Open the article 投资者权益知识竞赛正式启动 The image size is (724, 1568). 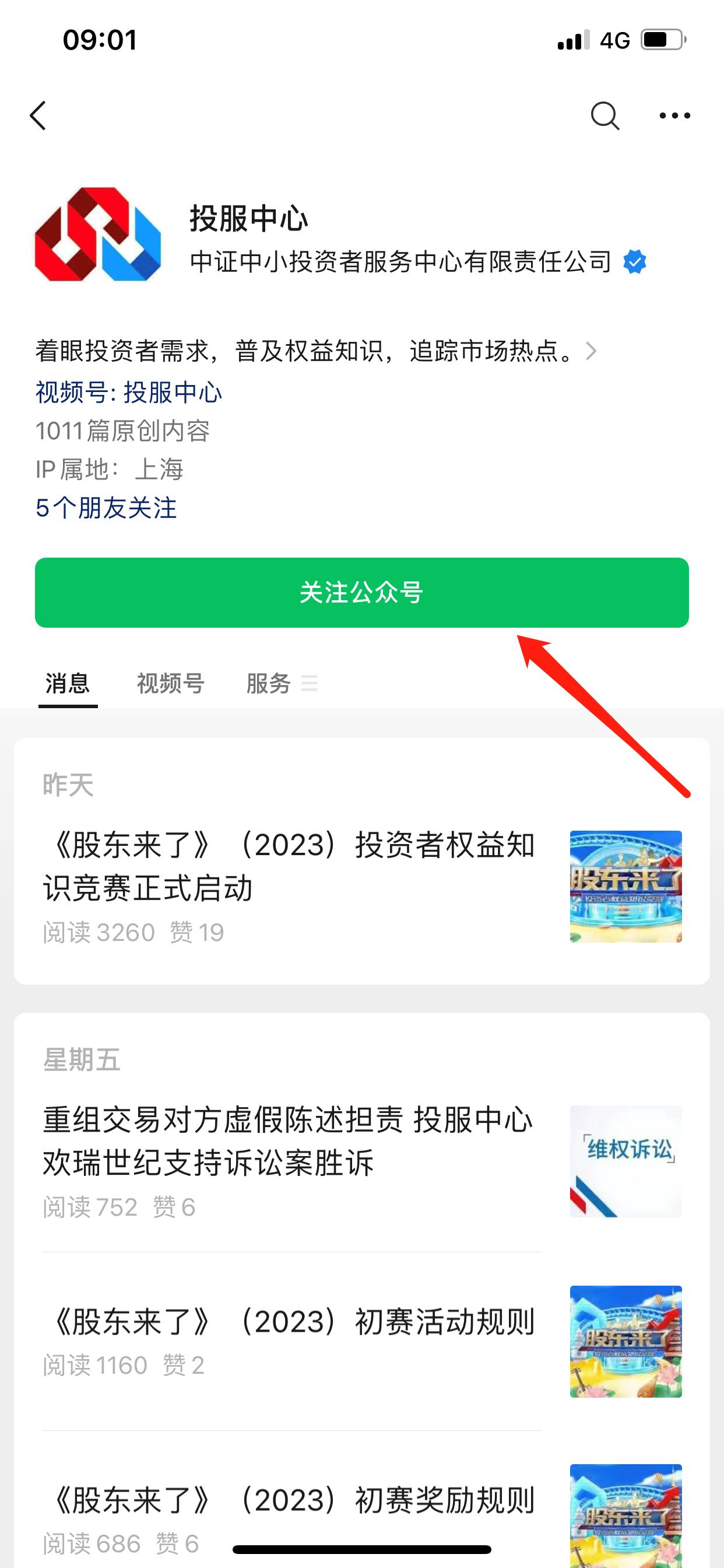pos(289,867)
